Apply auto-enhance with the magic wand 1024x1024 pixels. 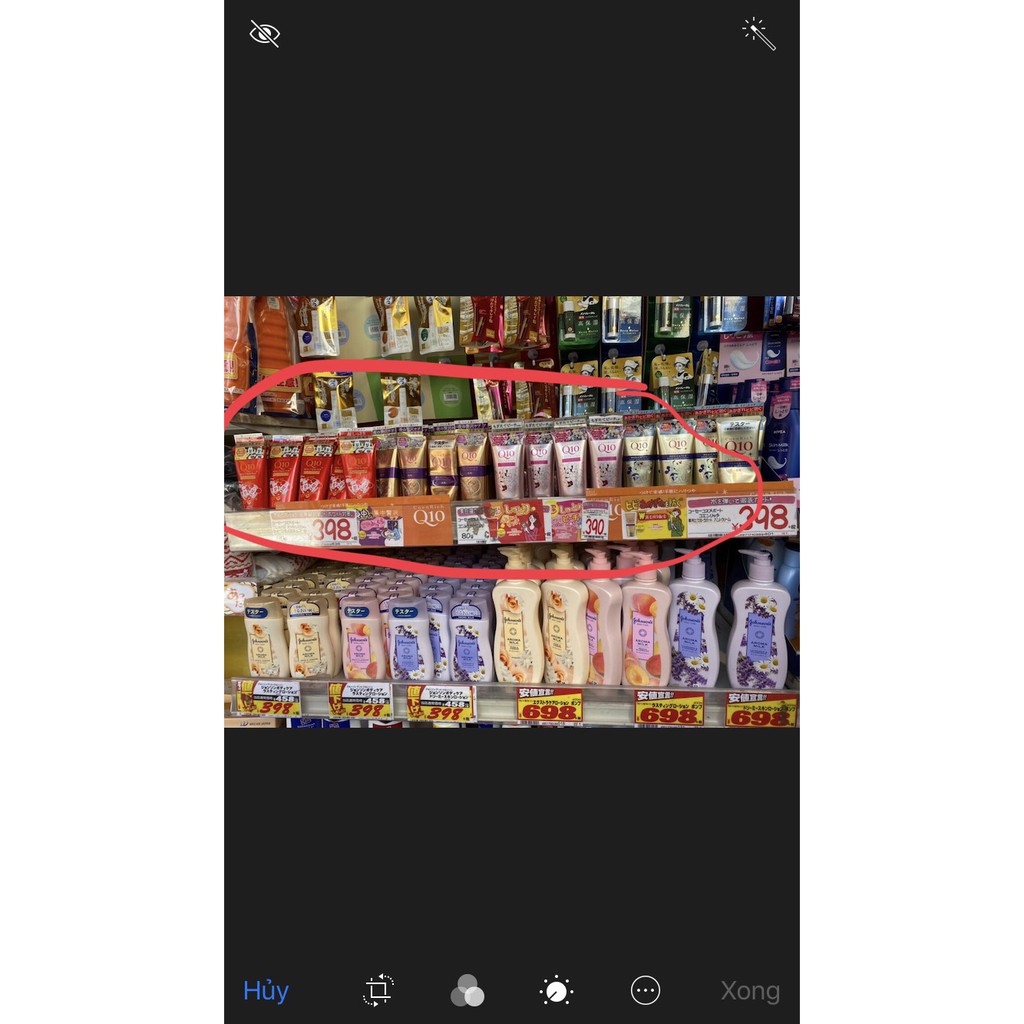pos(759,34)
